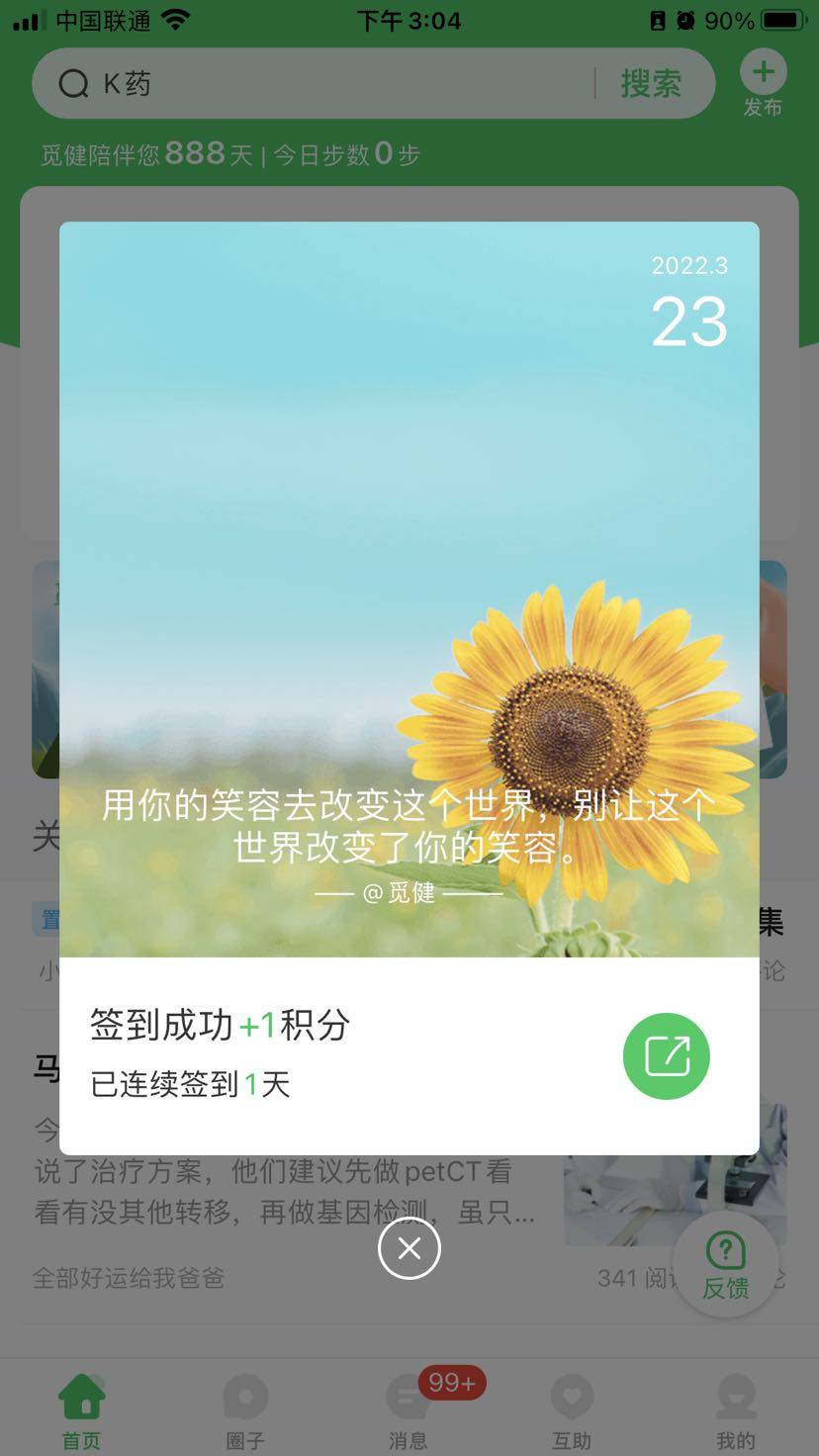Go to the 首页 home tab
The height and width of the screenshot is (1456, 819).
point(81,1411)
